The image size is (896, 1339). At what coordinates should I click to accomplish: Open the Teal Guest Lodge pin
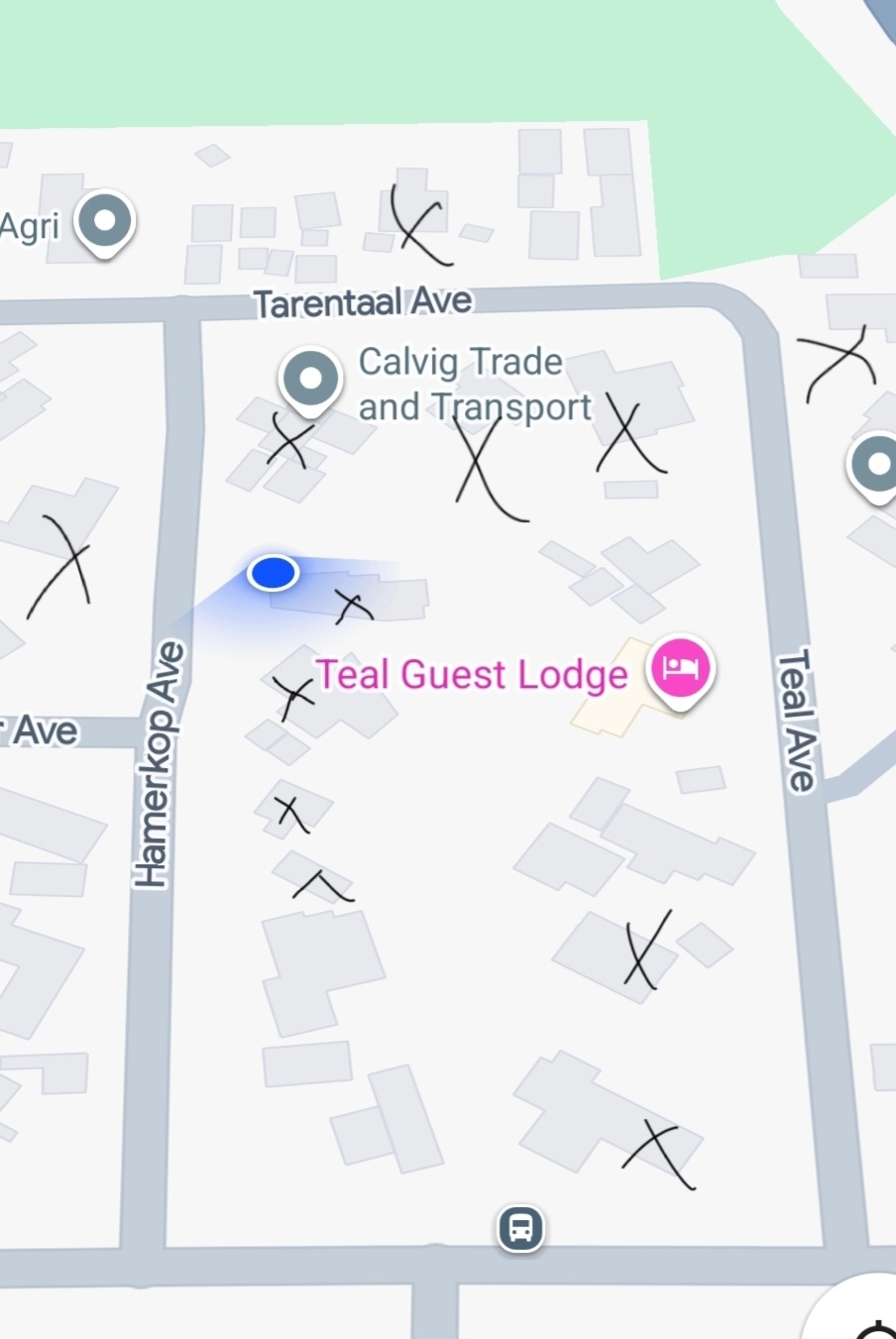coord(680,670)
